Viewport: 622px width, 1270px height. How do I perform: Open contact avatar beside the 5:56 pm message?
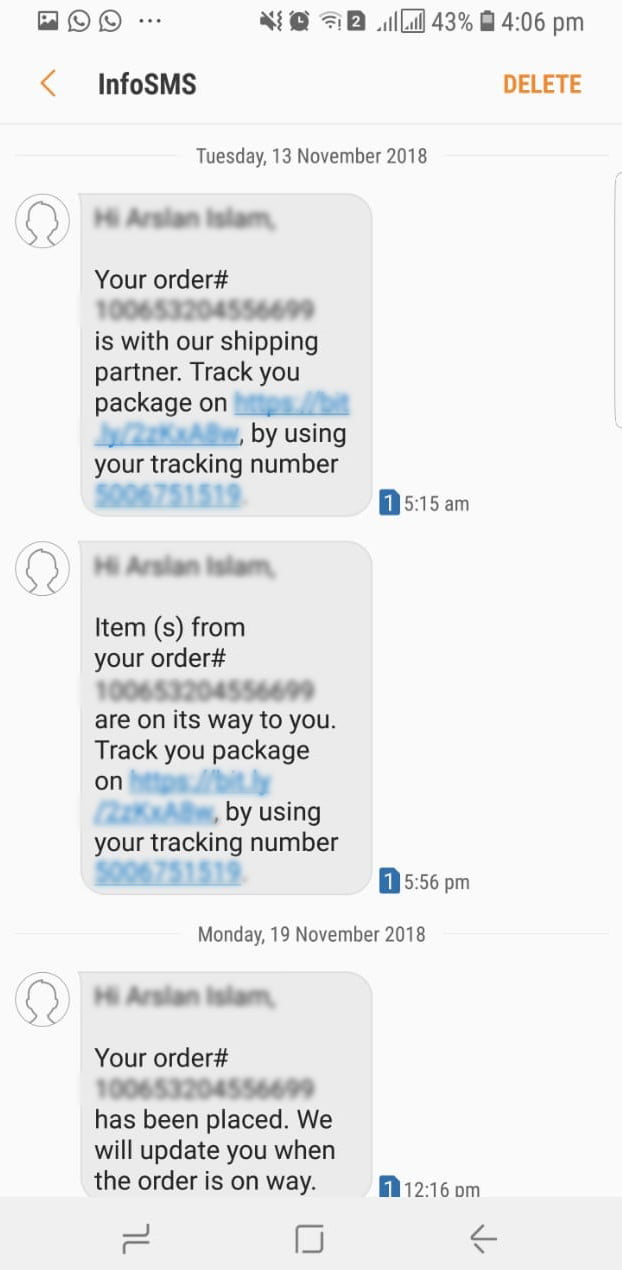pos(42,569)
